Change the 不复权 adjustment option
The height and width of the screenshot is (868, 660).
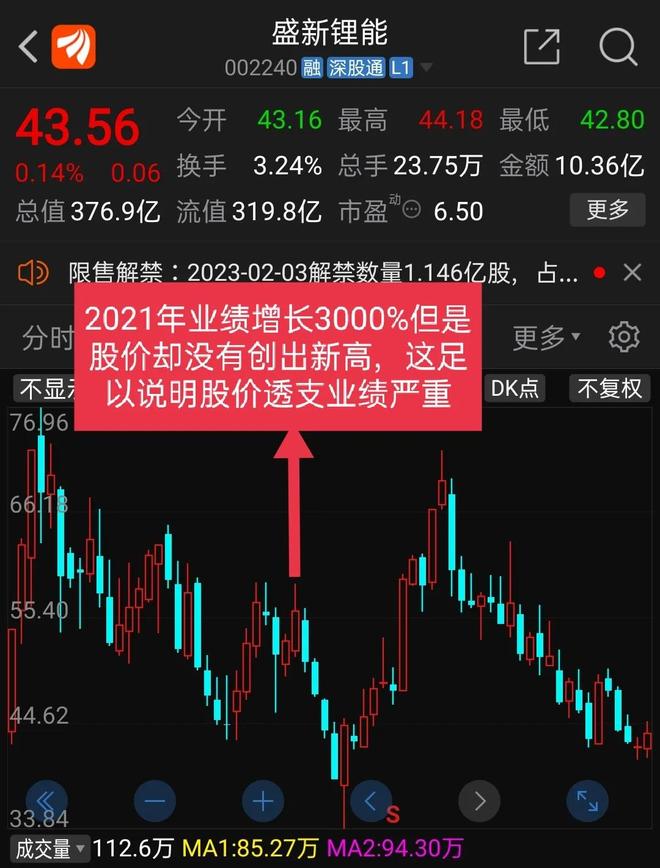point(609,388)
